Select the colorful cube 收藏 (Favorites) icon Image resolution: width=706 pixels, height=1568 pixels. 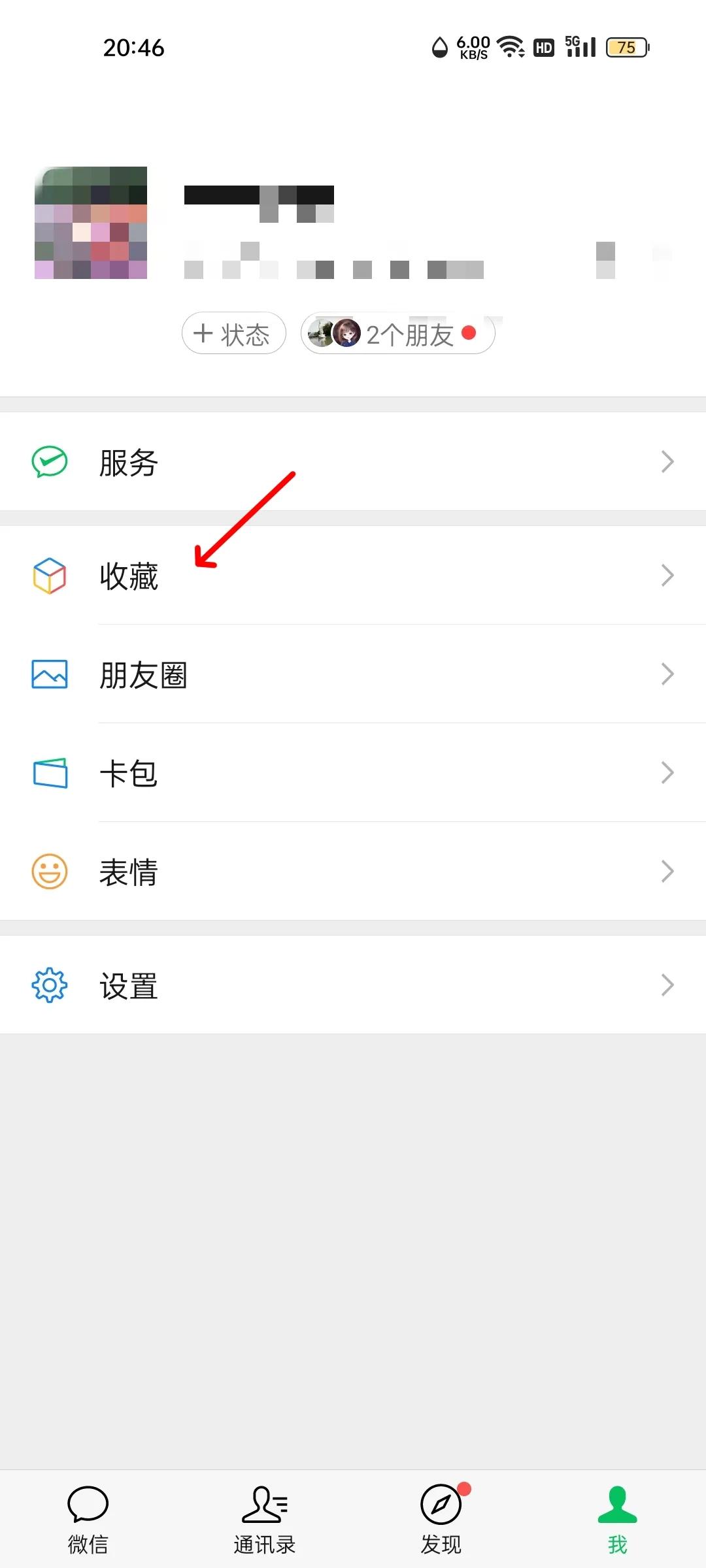49,575
